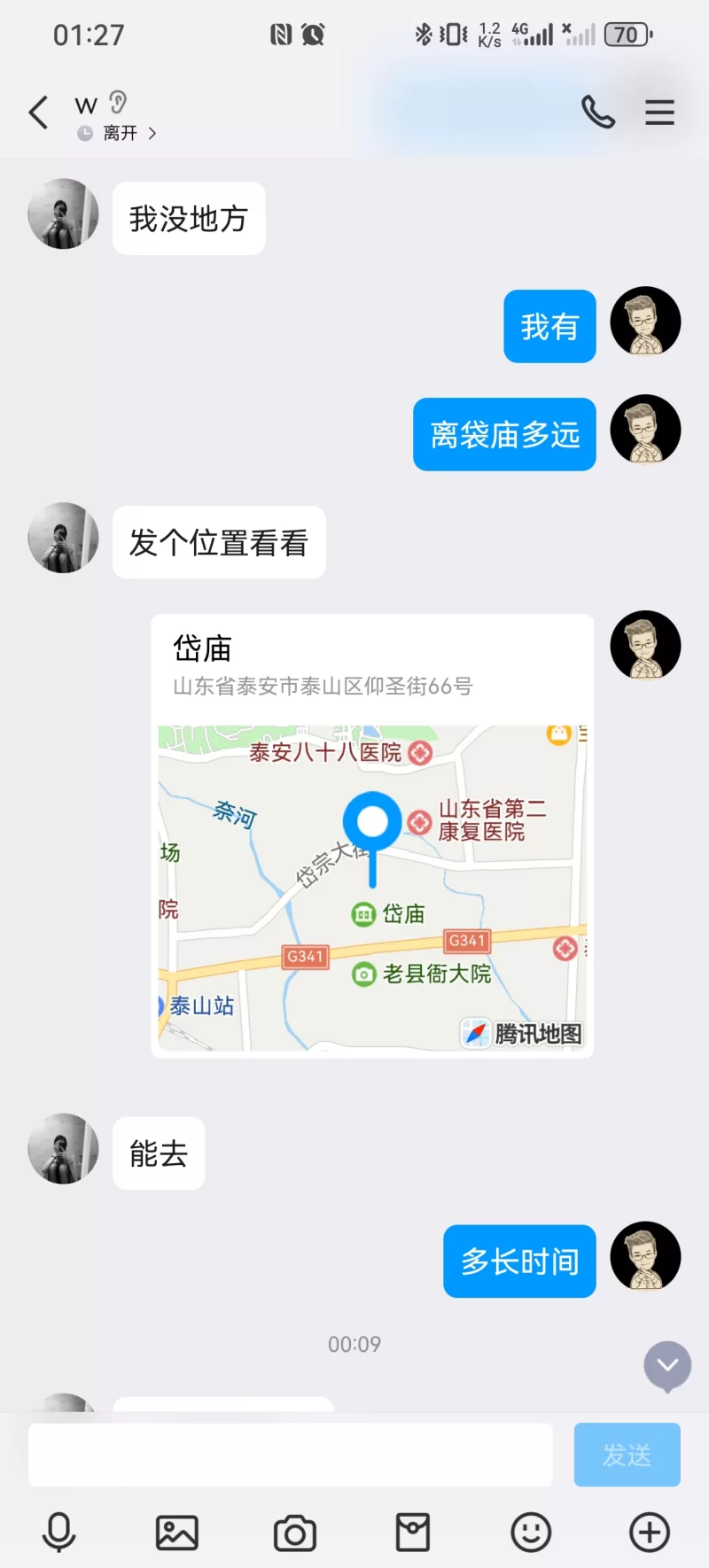The height and width of the screenshot is (1568, 709).
Task: Open the emoji panel
Action: pos(531,1533)
